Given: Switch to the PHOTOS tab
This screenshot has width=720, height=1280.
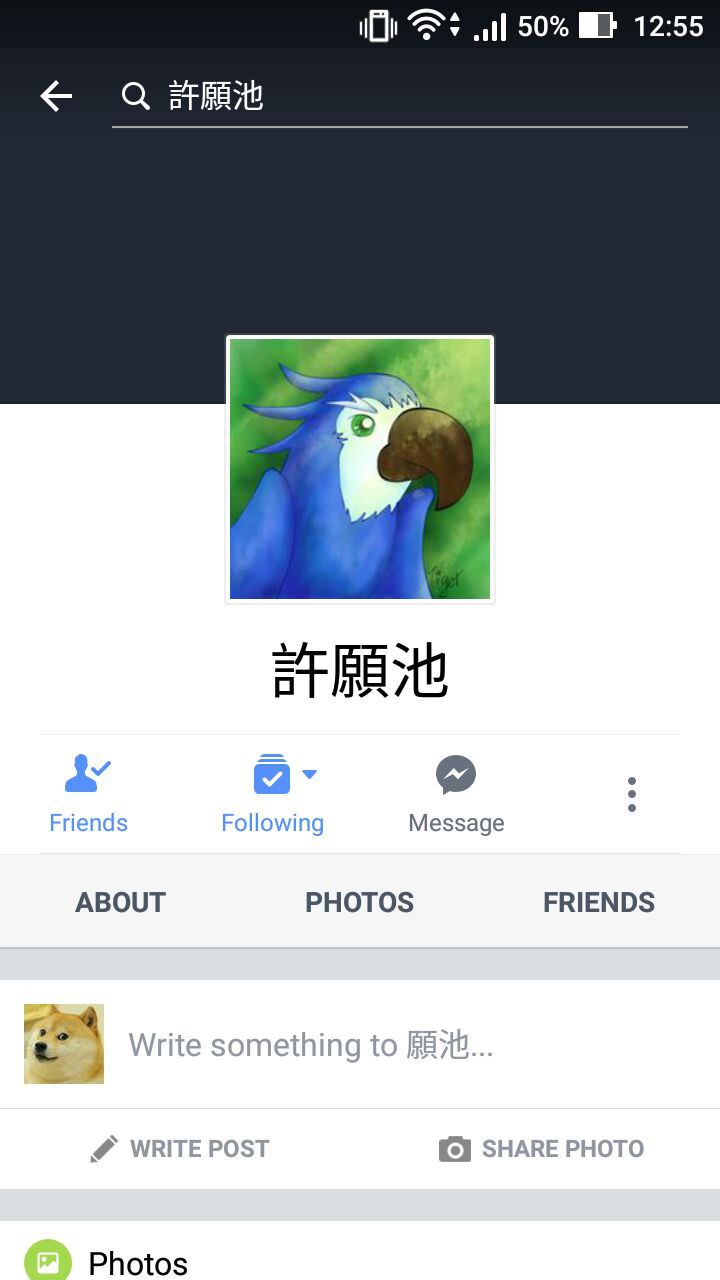Looking at the screenshot, I should 359,902.
